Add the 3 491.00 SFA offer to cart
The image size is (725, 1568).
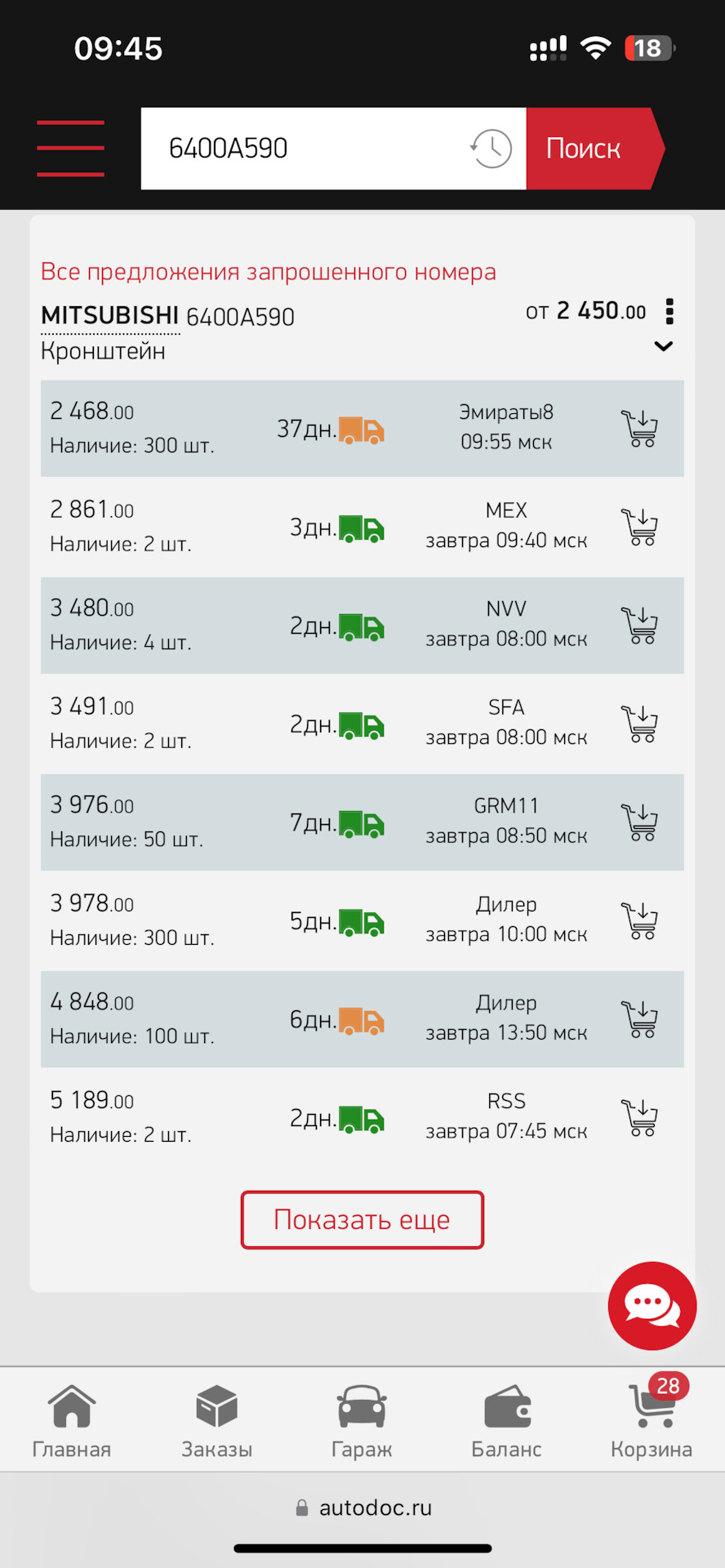(x=640, y=724)
